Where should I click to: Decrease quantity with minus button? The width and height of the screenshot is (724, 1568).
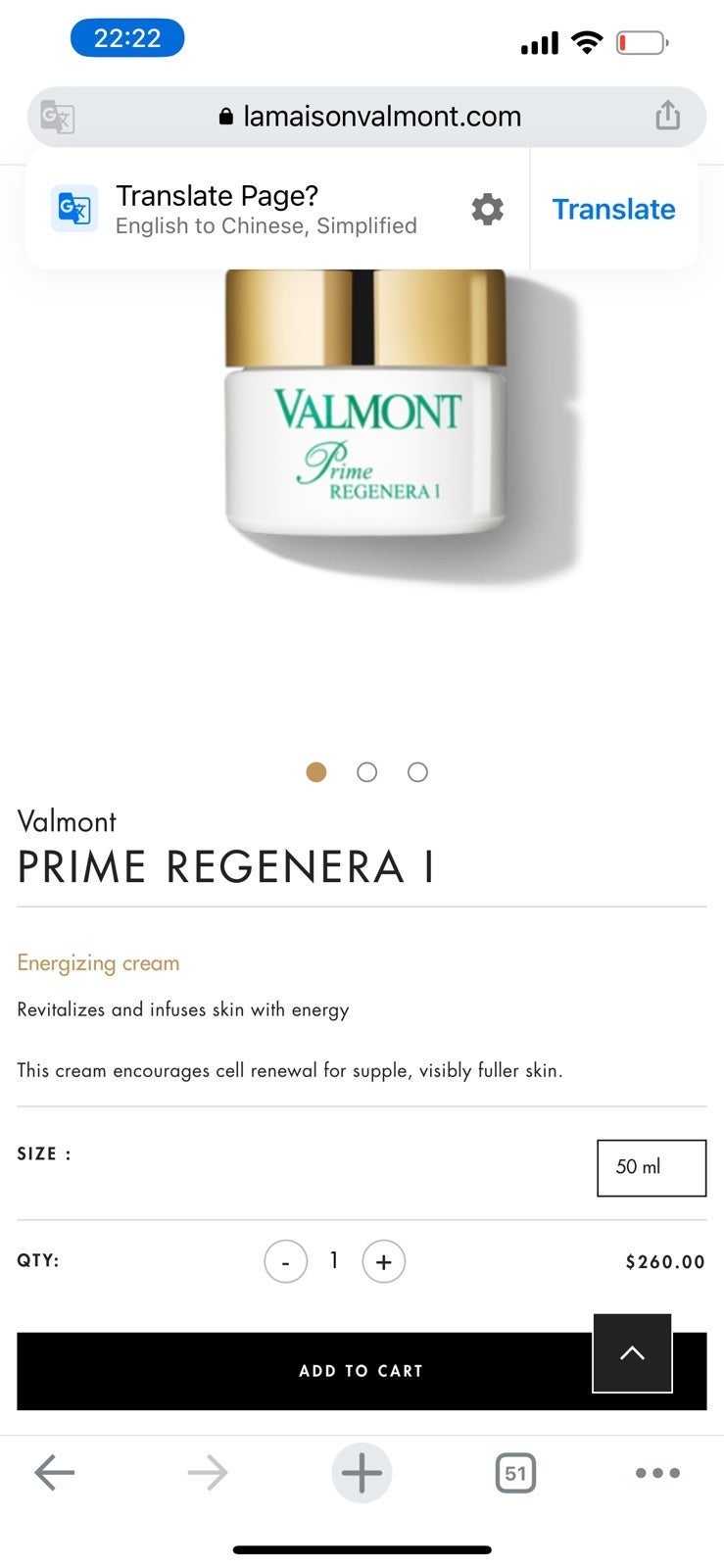pyautogui.click(x=285, y=1261)
